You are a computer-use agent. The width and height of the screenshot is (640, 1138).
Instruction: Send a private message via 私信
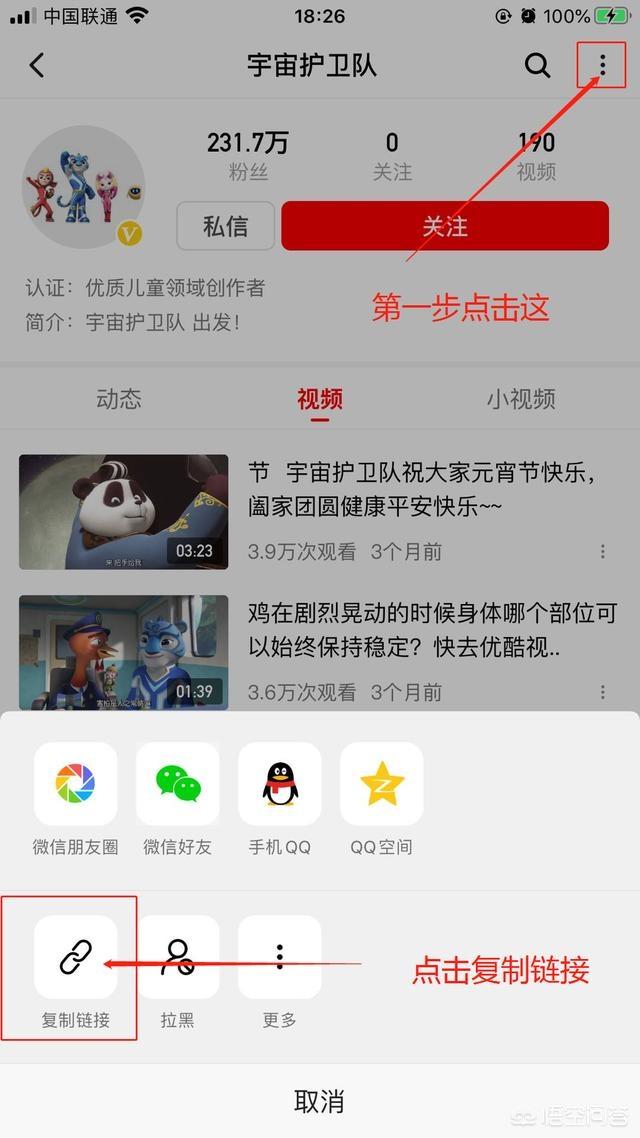click(x=226, y=226)
